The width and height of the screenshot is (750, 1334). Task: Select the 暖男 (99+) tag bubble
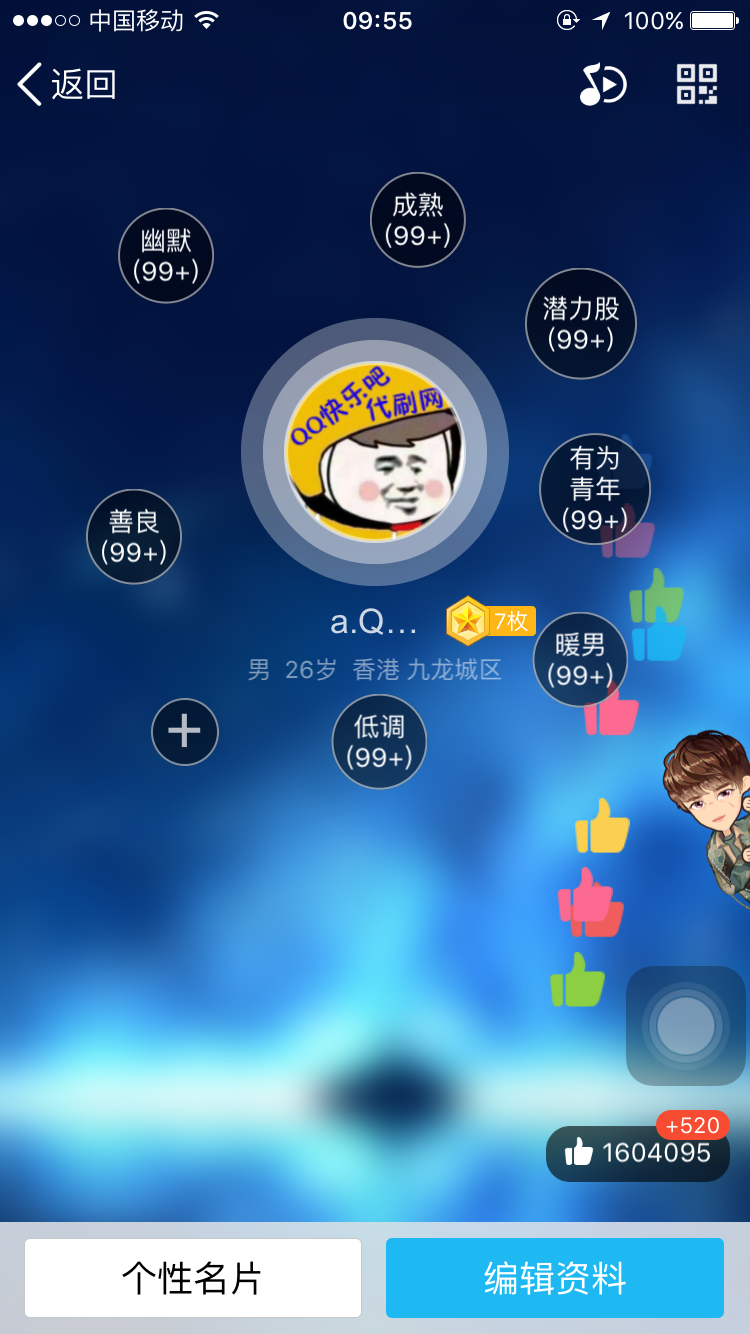[580, 660]
